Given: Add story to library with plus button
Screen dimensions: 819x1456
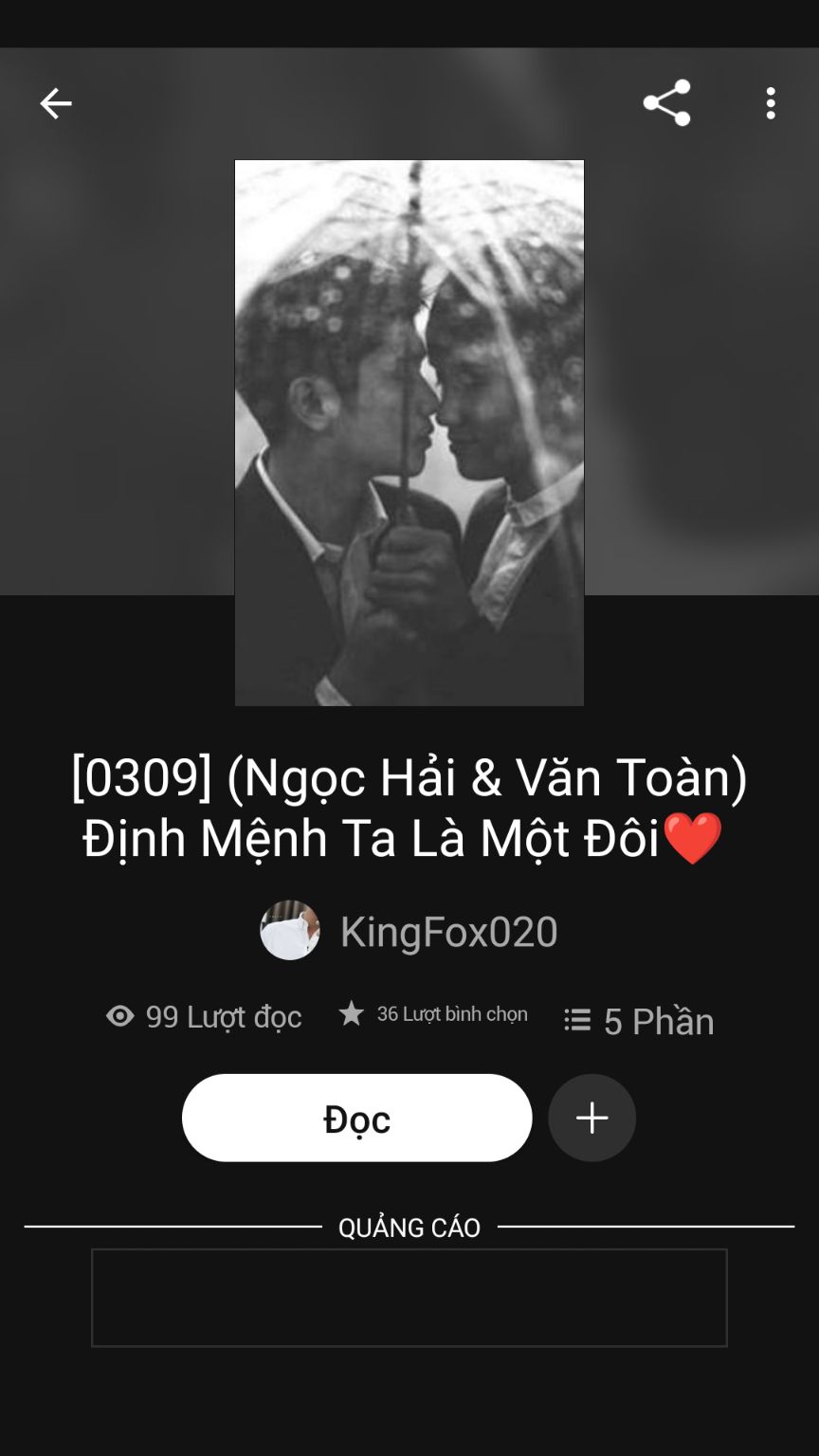Looking at the screenshot, I should coord(591,1119).
